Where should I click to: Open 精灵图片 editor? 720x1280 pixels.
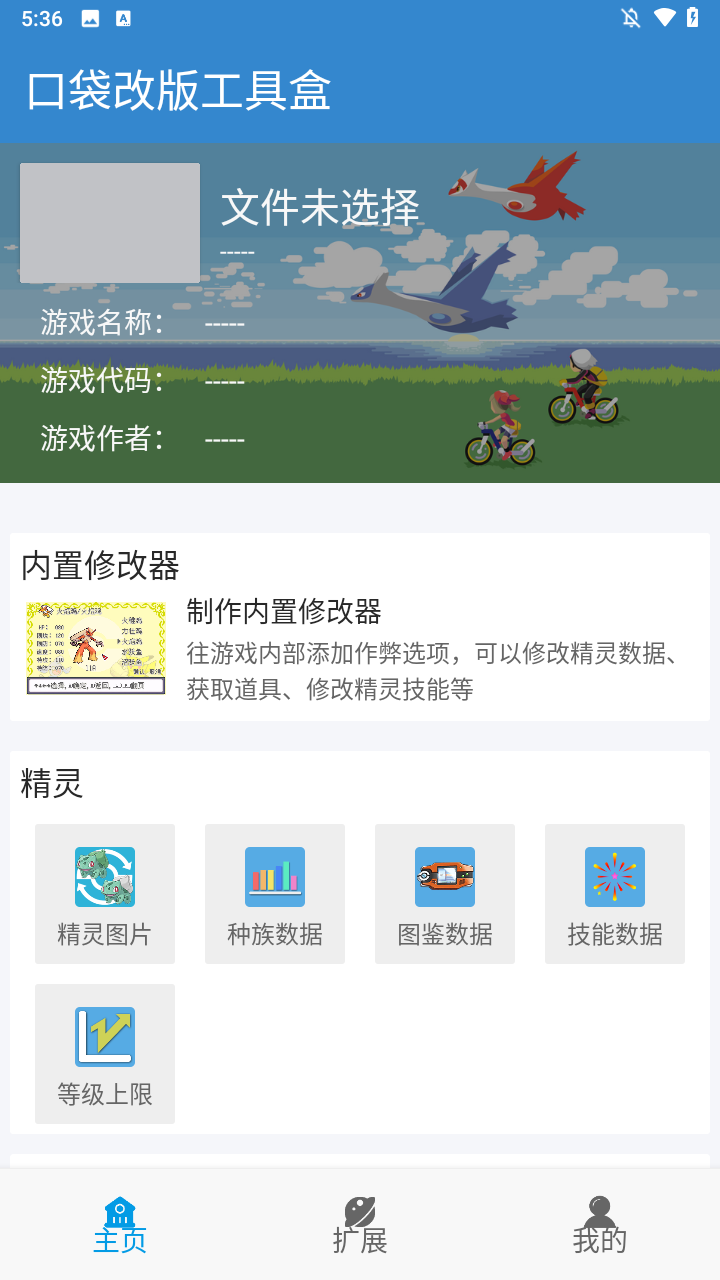tap(105, 894)
